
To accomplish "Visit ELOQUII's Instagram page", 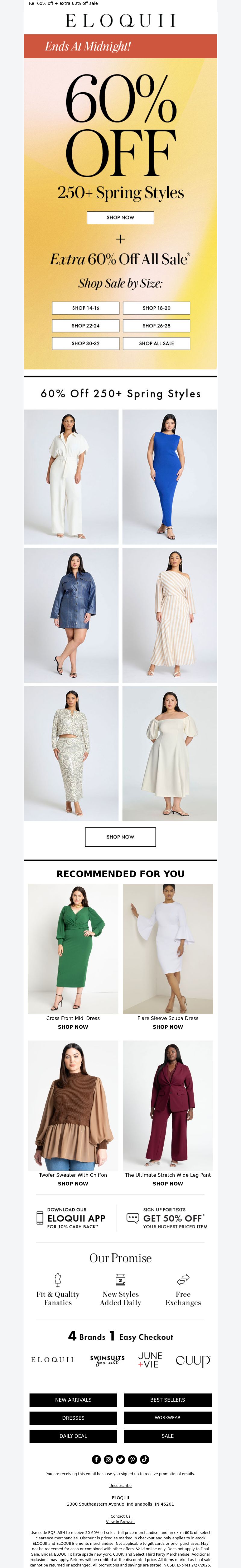I will [x=108, y=1460].
